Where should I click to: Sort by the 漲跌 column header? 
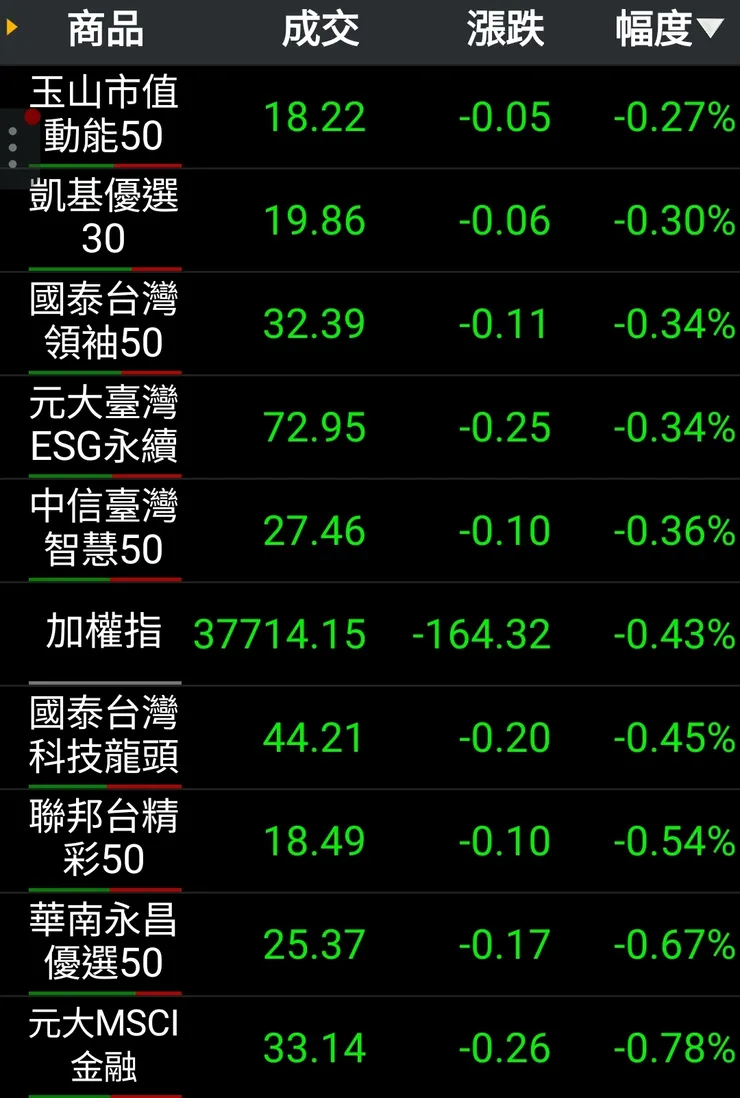tap(505, 30)
